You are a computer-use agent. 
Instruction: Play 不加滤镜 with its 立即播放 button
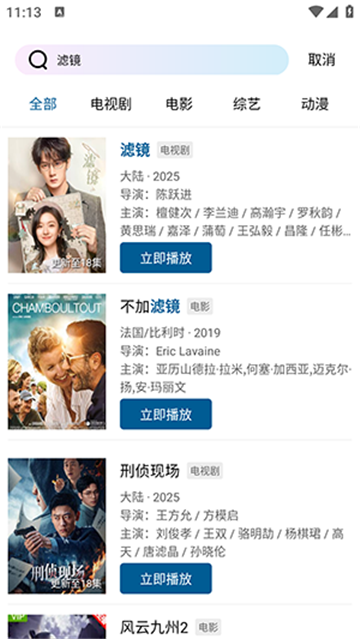click(x=166, y=414)
